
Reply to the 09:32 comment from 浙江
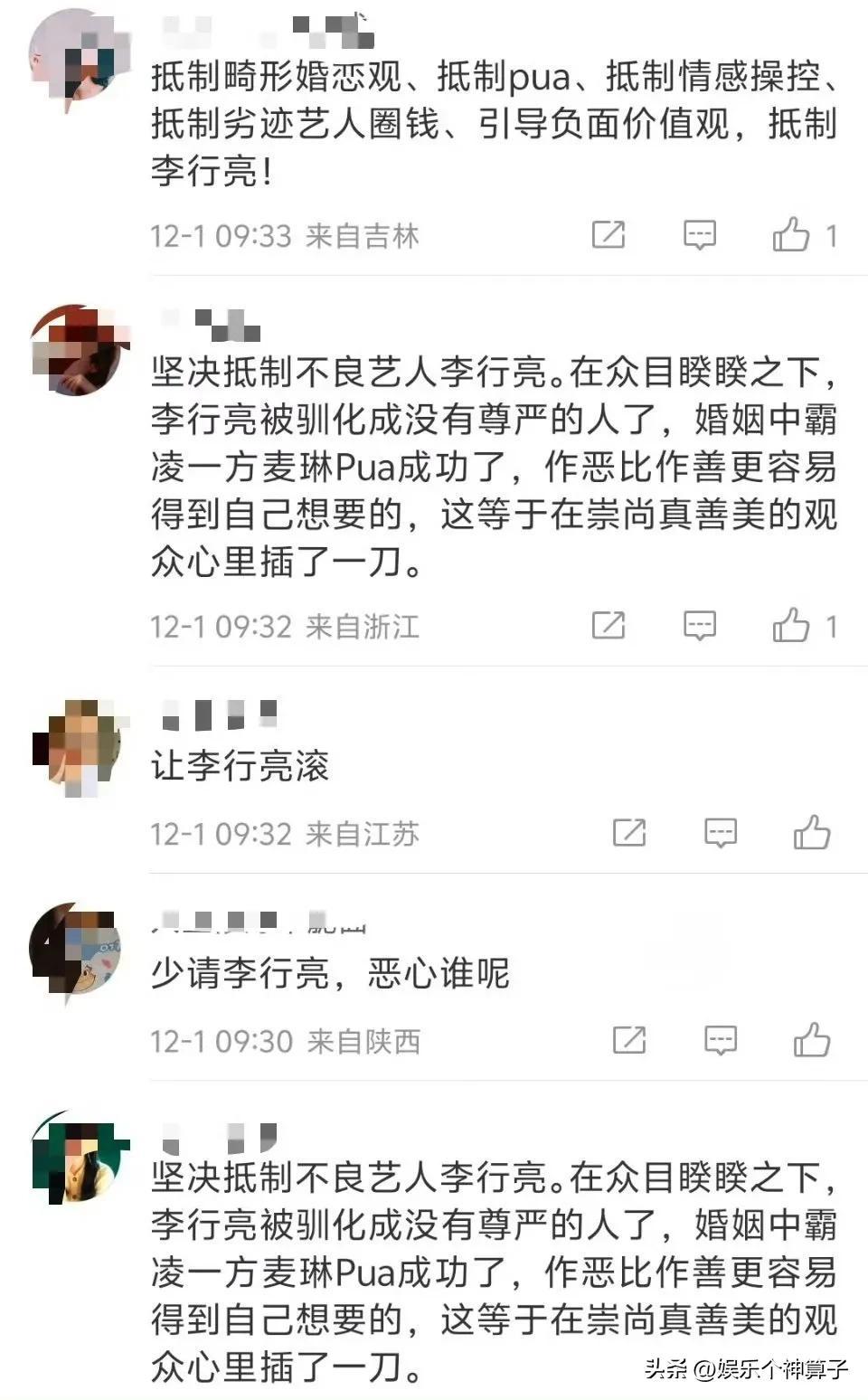point(699,625)
